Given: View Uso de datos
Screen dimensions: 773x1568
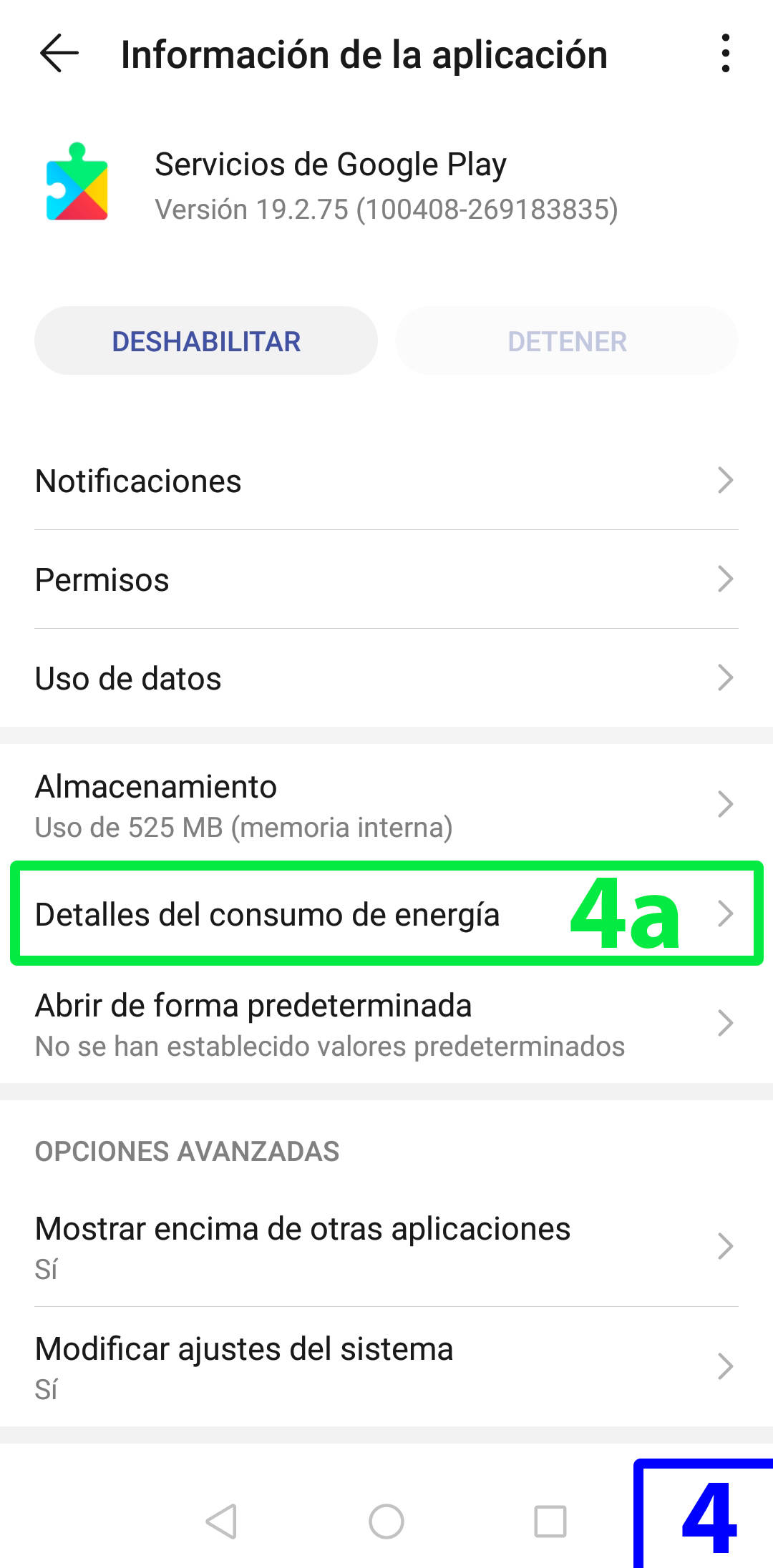Looking at the screenshot, I should [x=386, y=678].
